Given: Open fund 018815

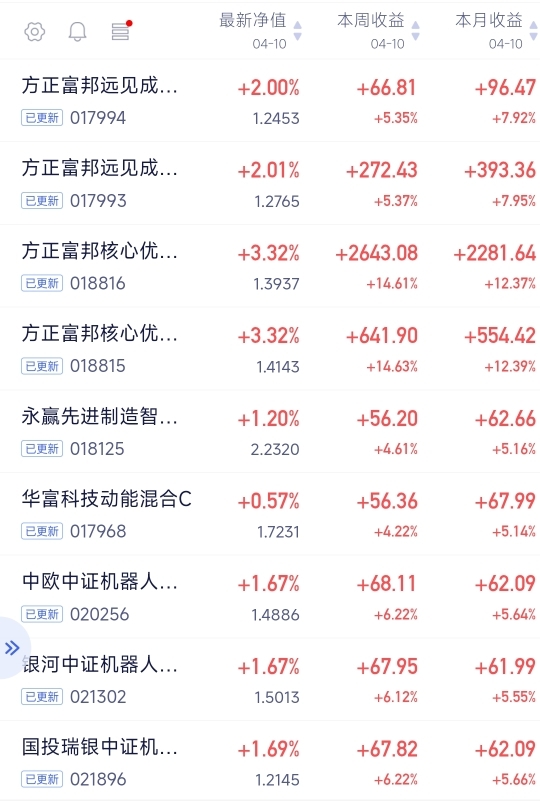Looking at the screenshot, I should 270,349.
